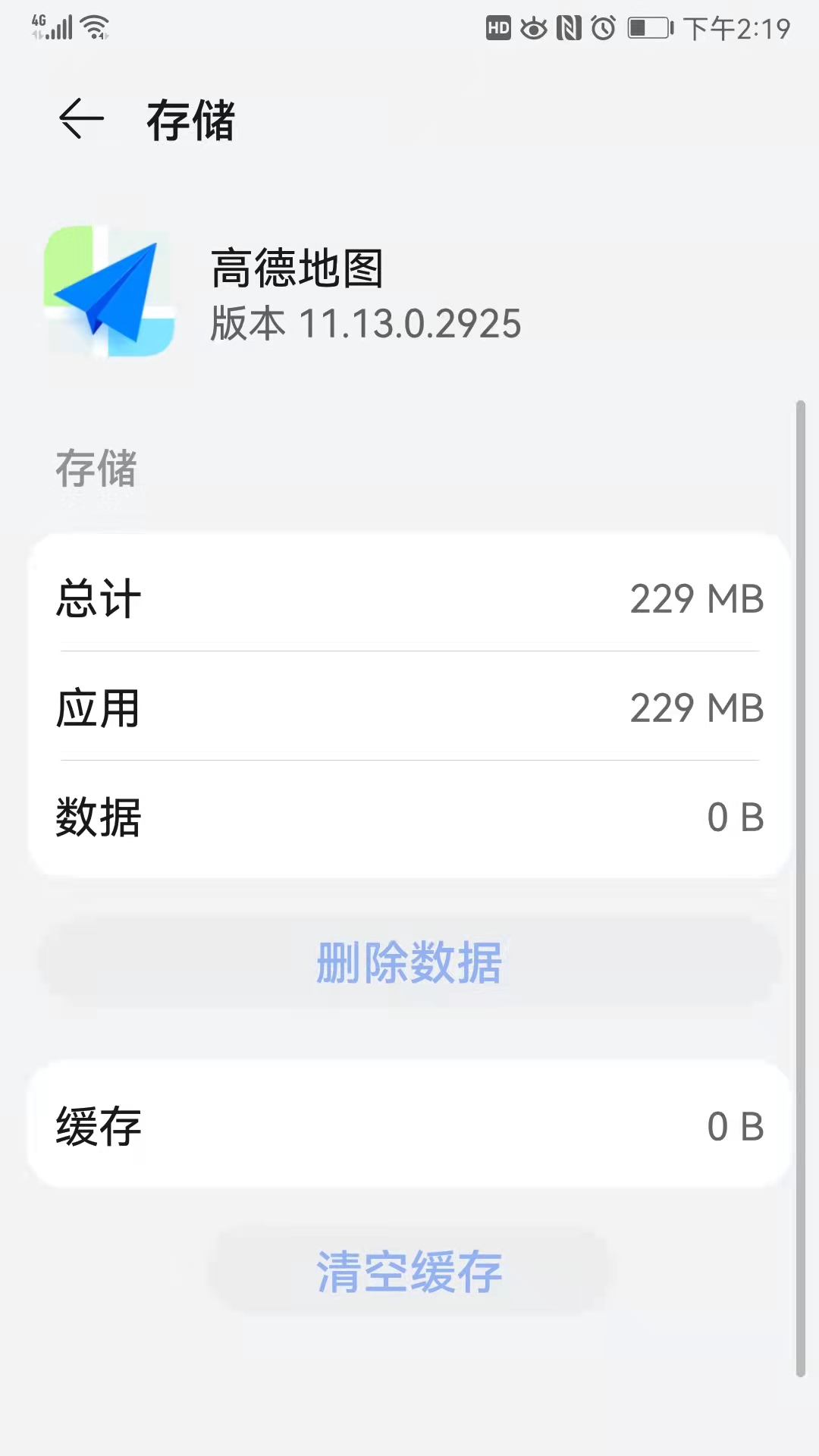The height and width of the screenshot is (1456, 819).
Task: Select the 应用 storage row
Action: coord(409,708)
